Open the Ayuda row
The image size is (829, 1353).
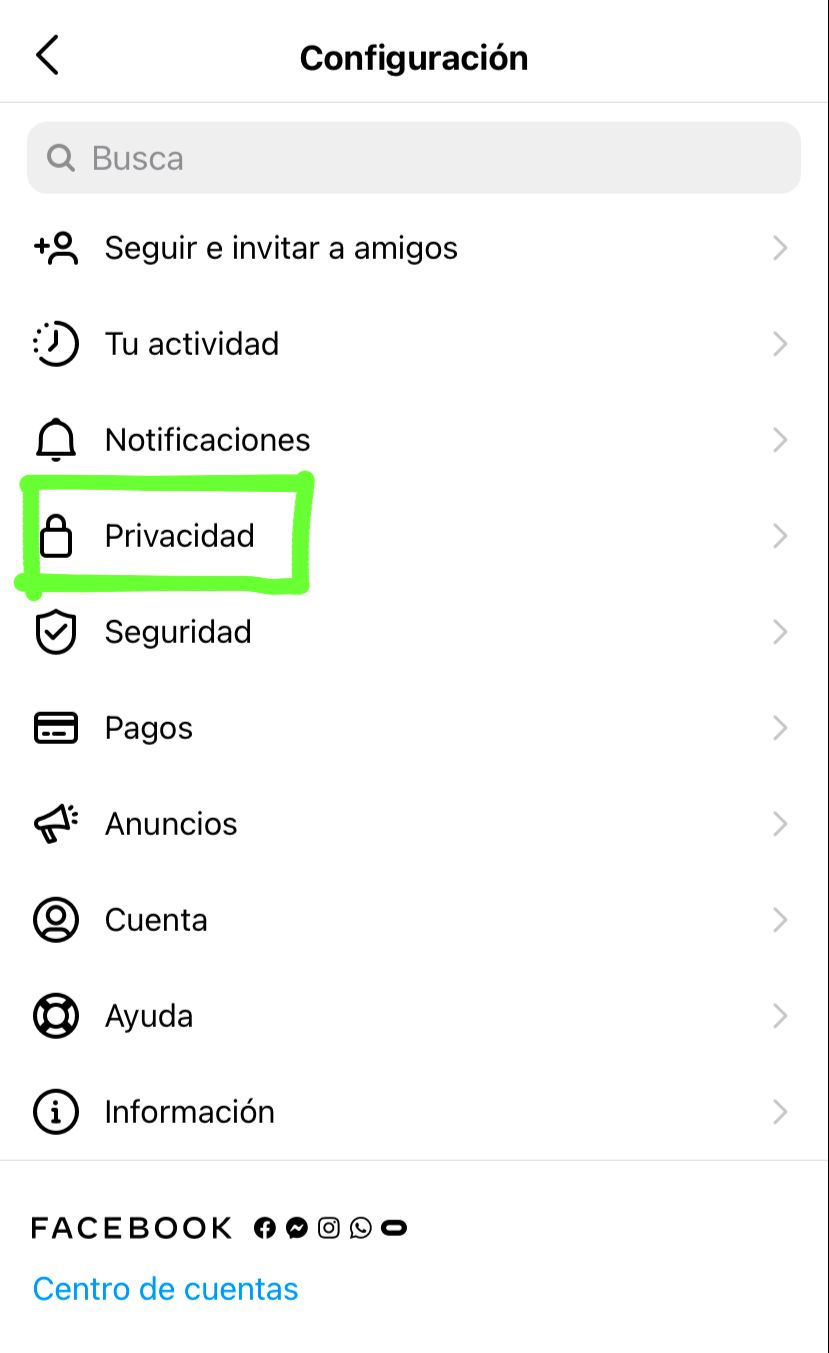[x=149, y=1016]
